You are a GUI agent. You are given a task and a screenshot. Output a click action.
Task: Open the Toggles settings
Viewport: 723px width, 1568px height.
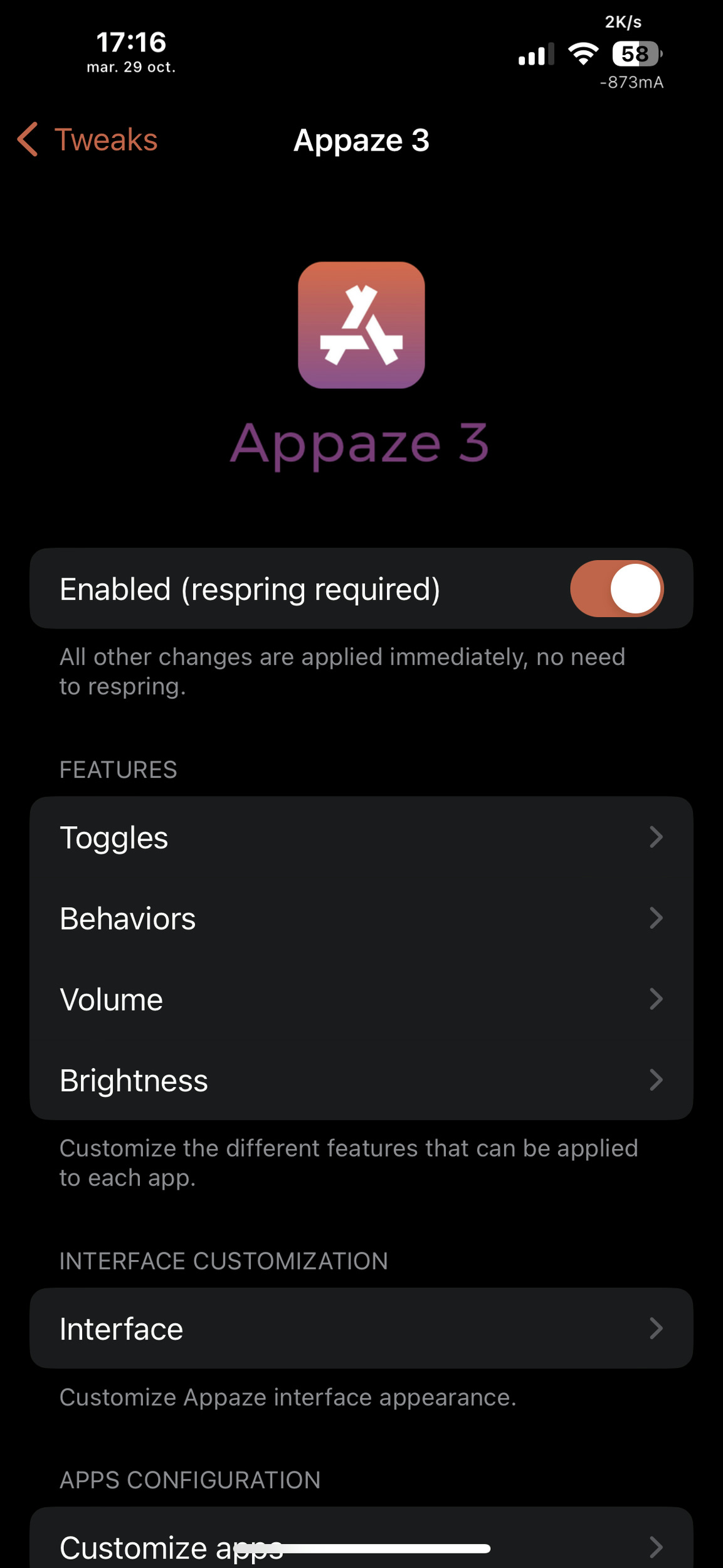coord(361,837)
